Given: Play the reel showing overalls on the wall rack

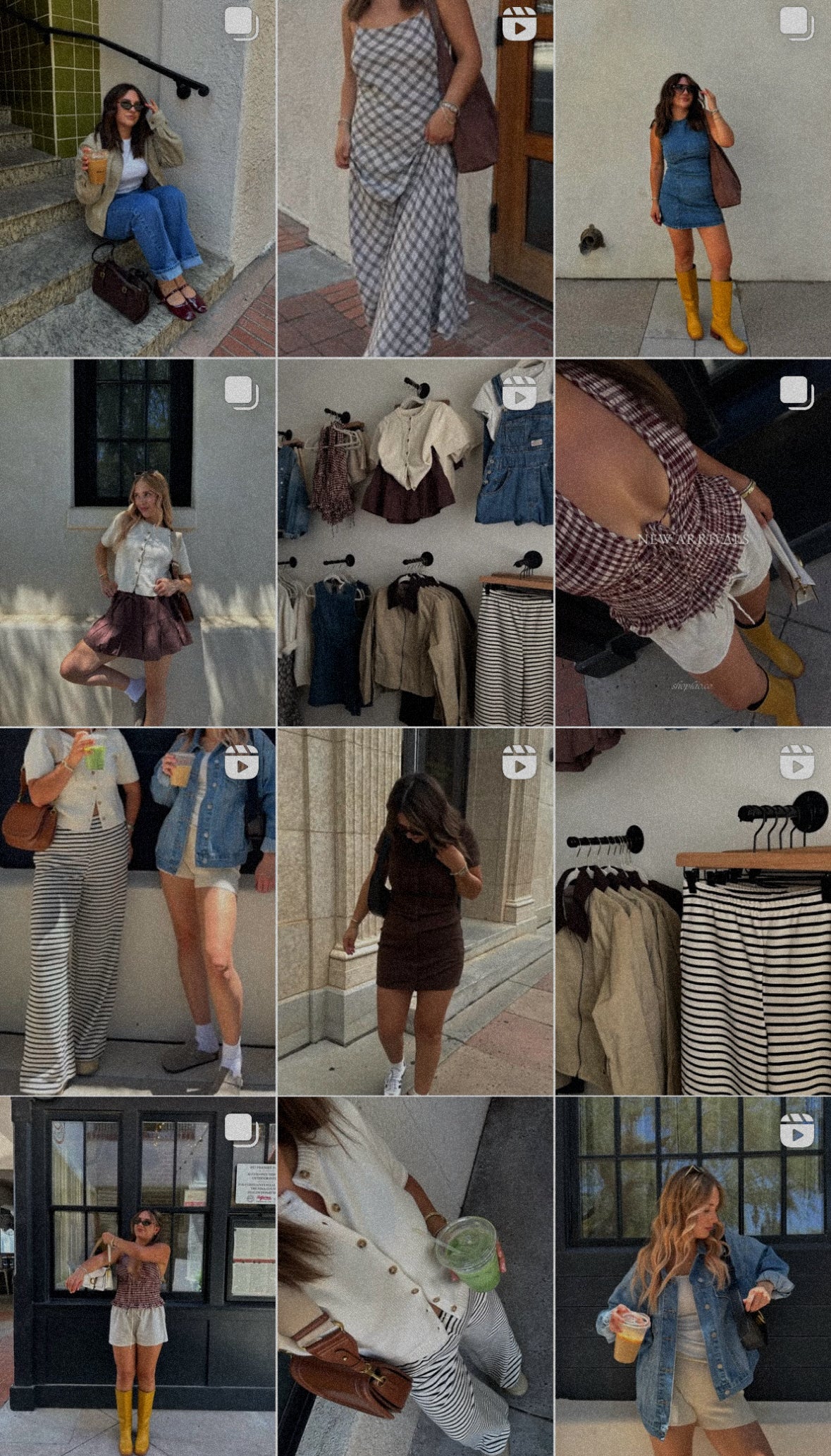Looking at the screenshot, I should [x=415, y=543].
